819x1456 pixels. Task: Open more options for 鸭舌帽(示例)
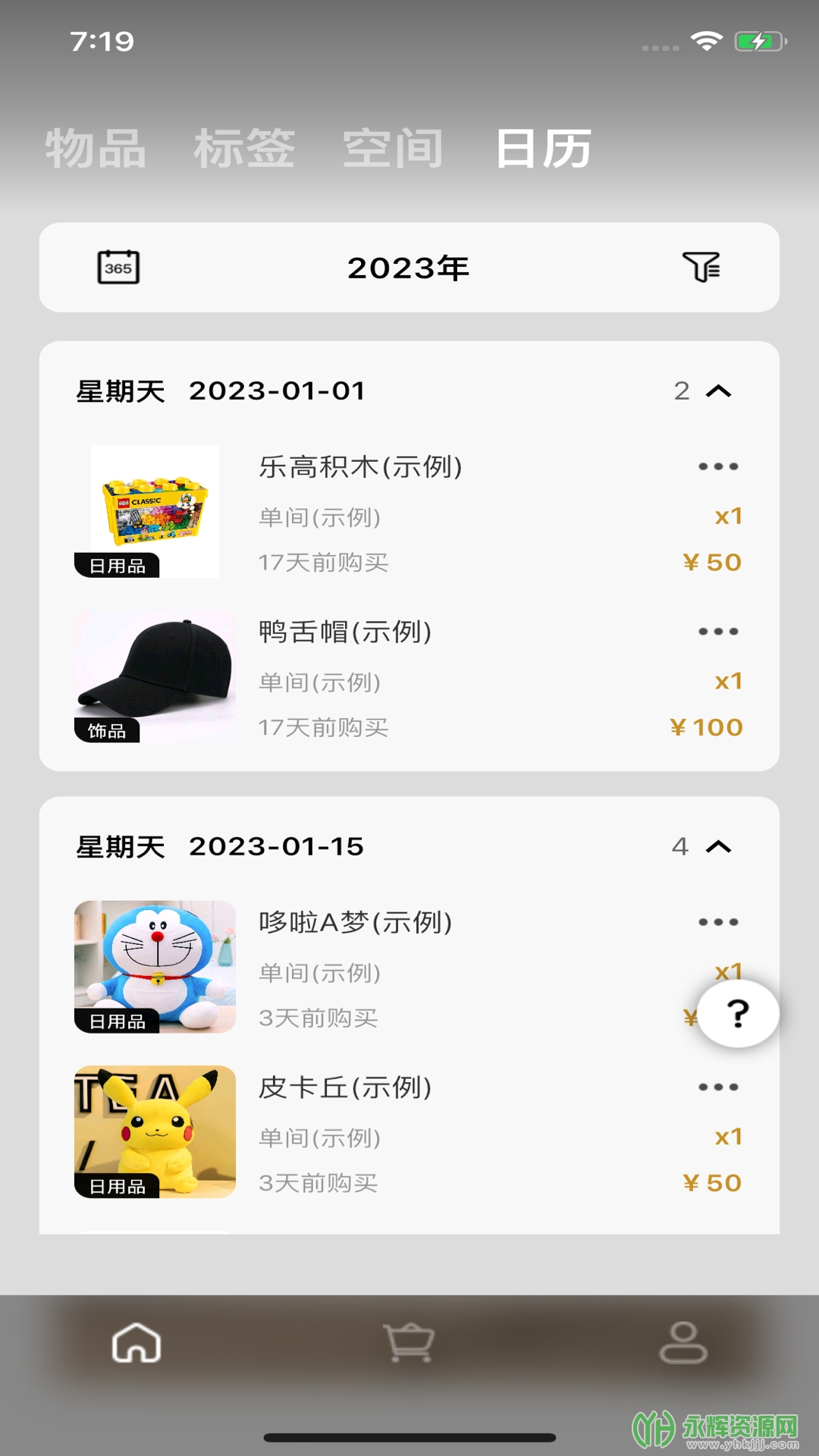pyautogui.click(x=718, y=632)
